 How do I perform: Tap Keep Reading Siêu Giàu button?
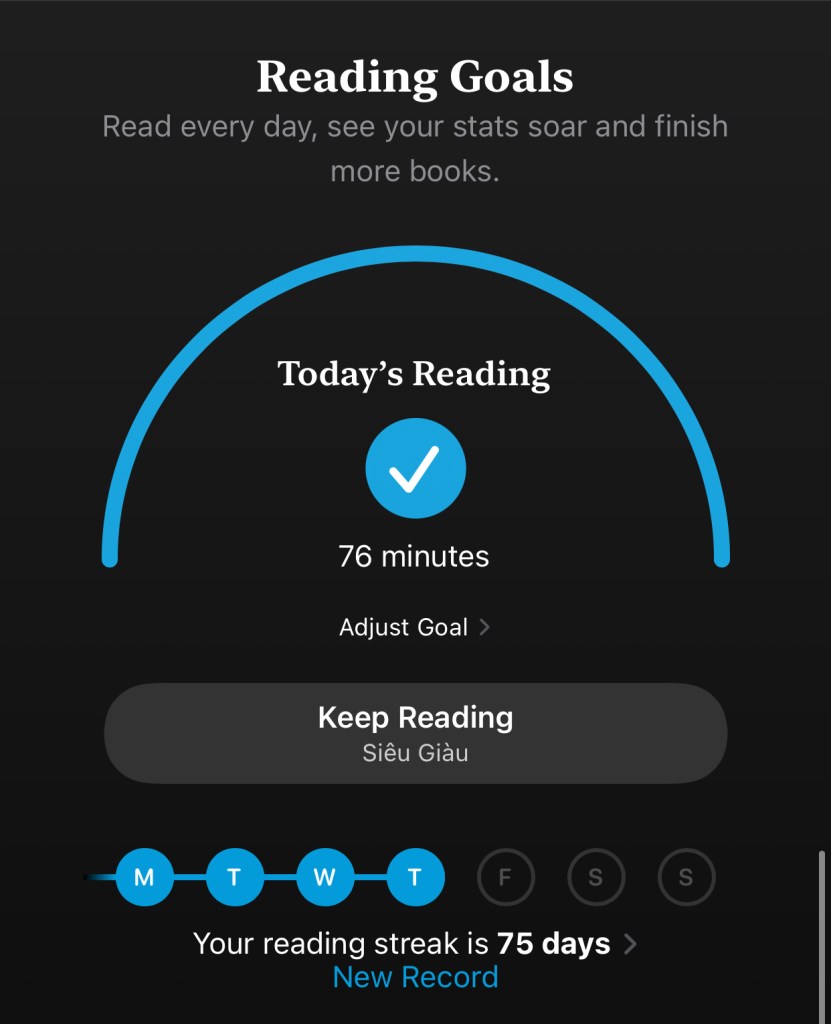point(415,733)
